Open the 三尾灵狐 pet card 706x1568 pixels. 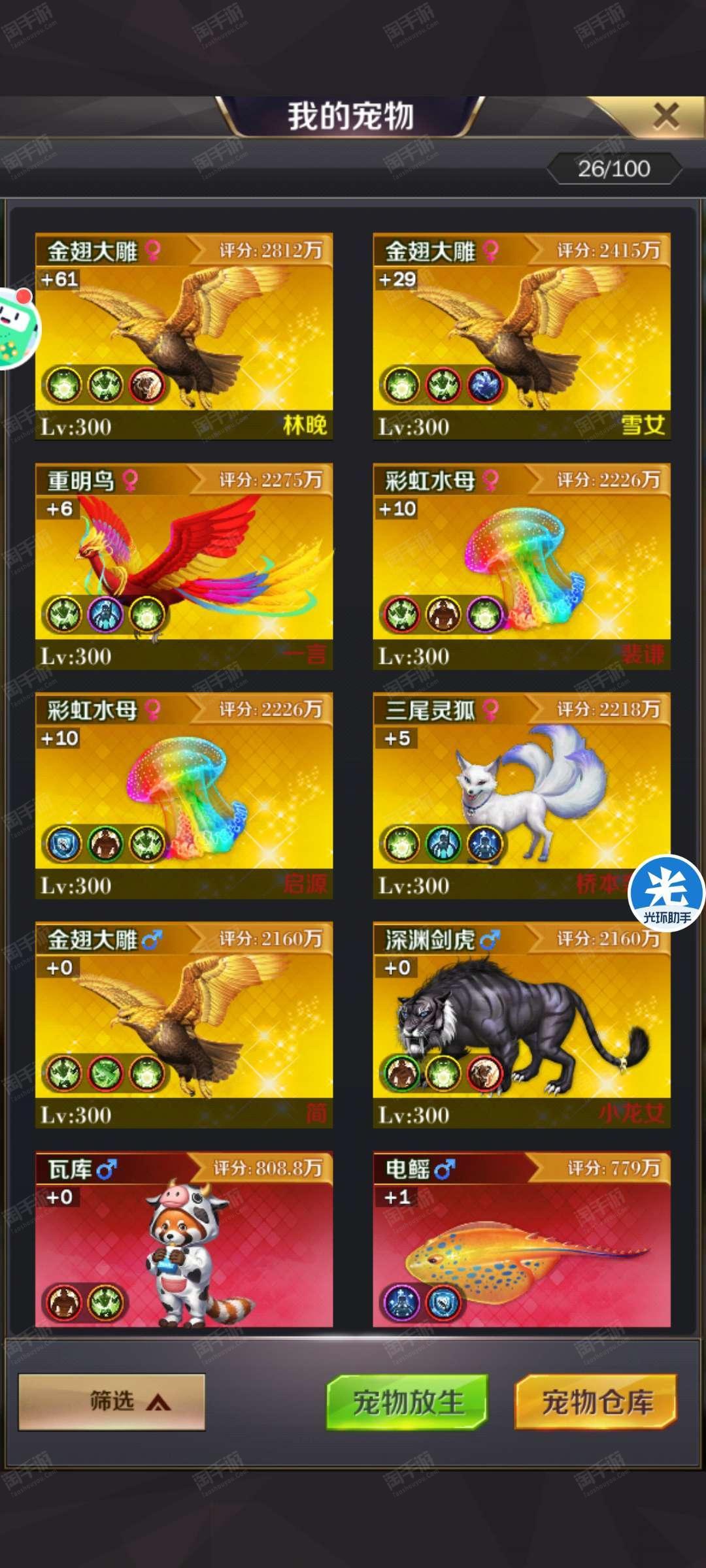522,796
